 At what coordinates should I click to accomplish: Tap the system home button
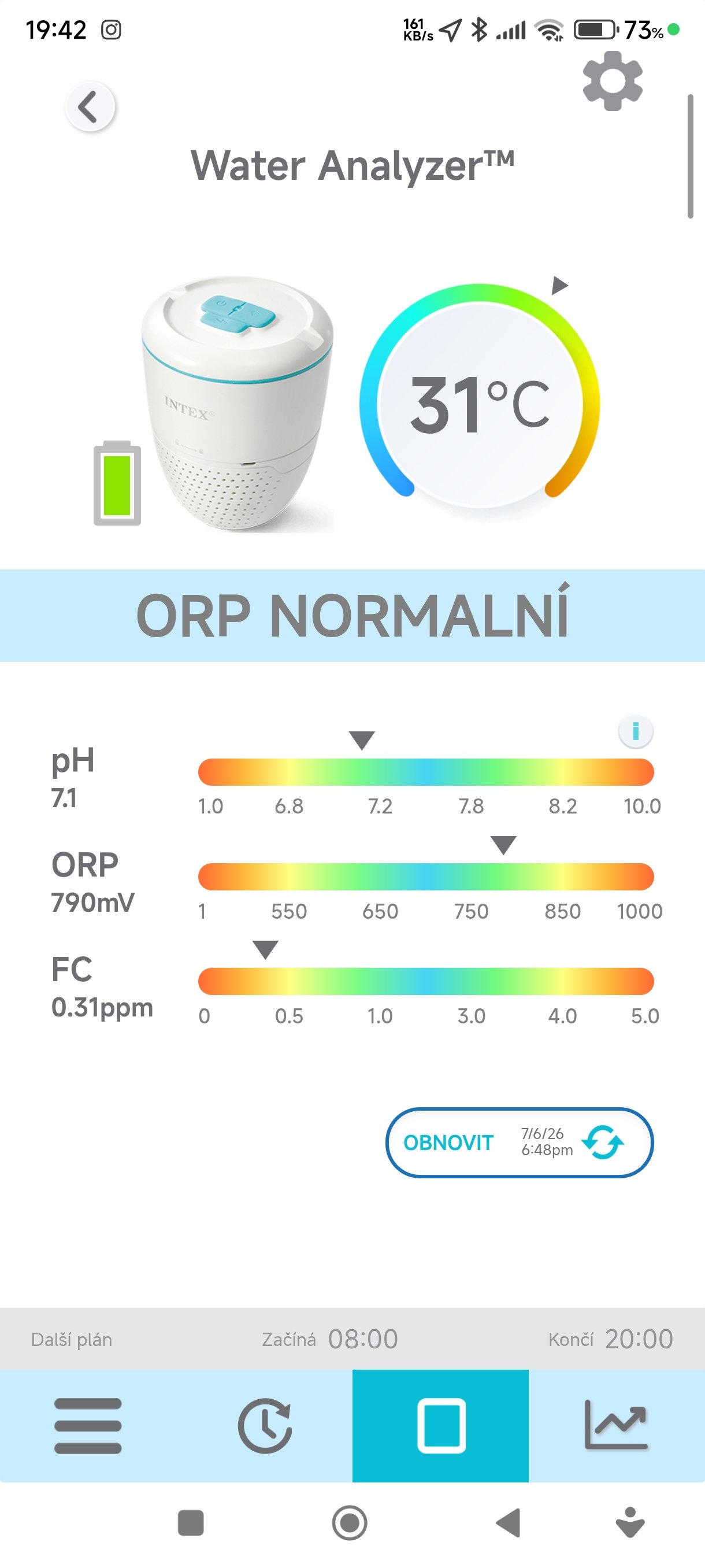[x=350, y=1523]
